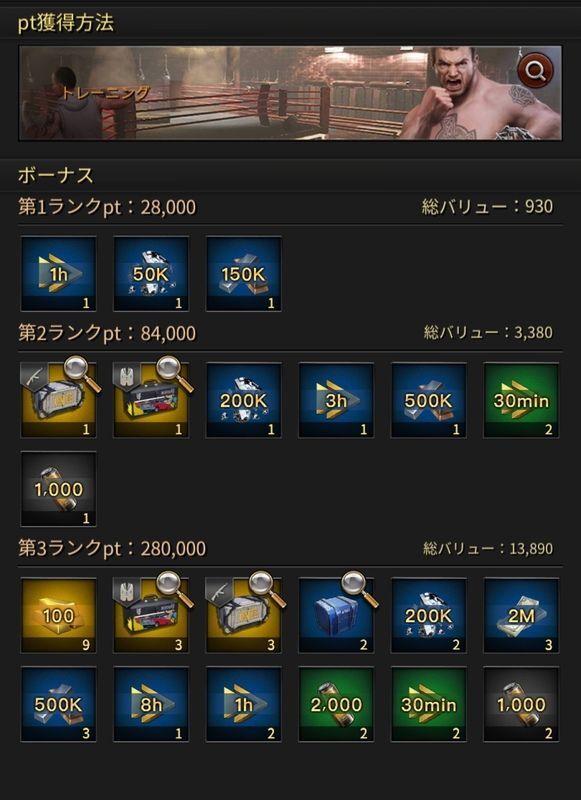Tap the 8h speedup reward
The image size is (581, 800).
click(x=151, y=704)
